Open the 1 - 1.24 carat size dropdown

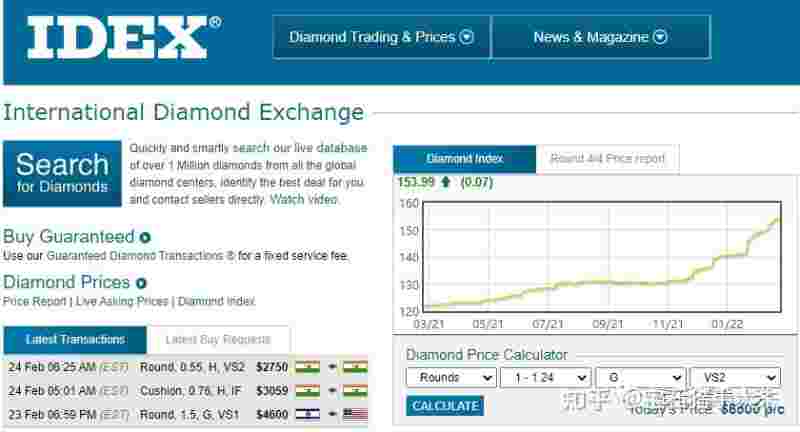pyautogui.click(x=545, y=377)
